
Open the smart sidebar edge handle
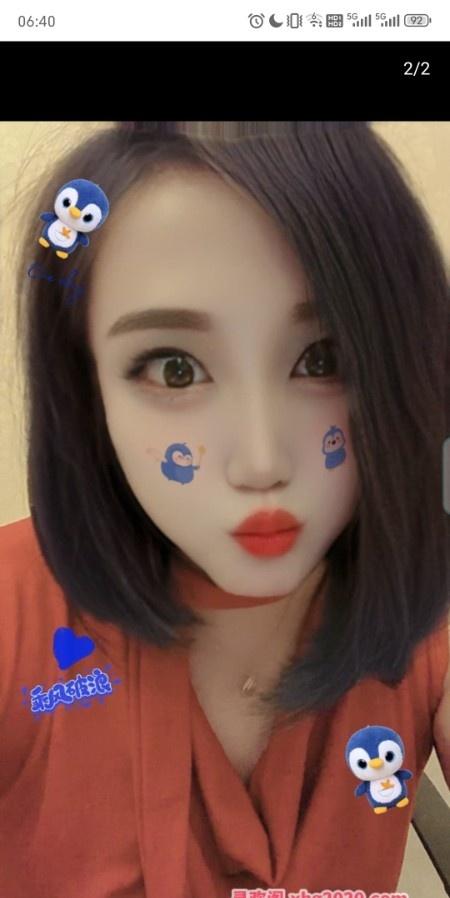tap(447, 475)
